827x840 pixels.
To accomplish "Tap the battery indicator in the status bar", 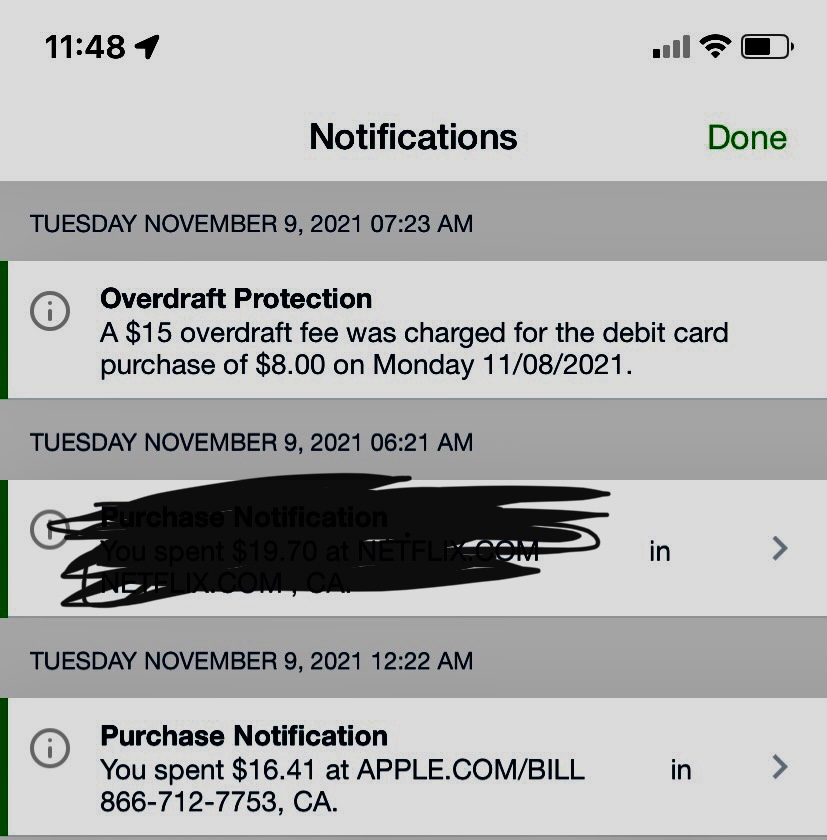I will click(x=764, y=46).
